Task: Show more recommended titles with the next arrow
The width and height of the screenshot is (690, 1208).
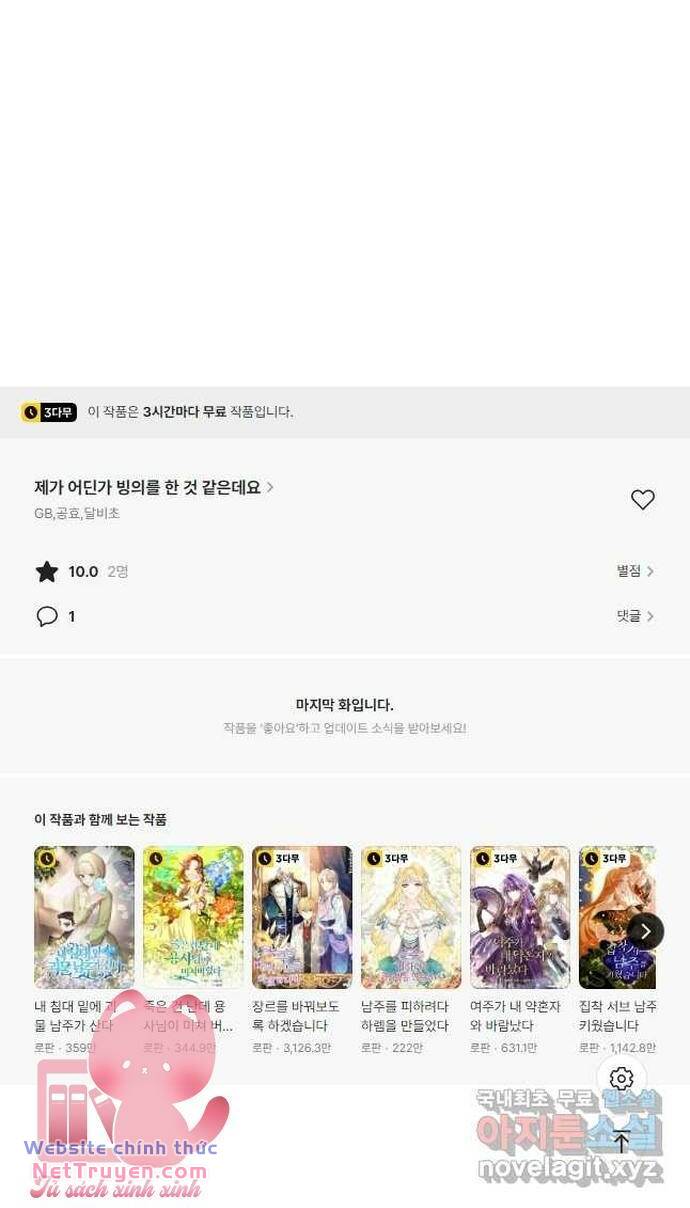Action: [x=646, y=931]
